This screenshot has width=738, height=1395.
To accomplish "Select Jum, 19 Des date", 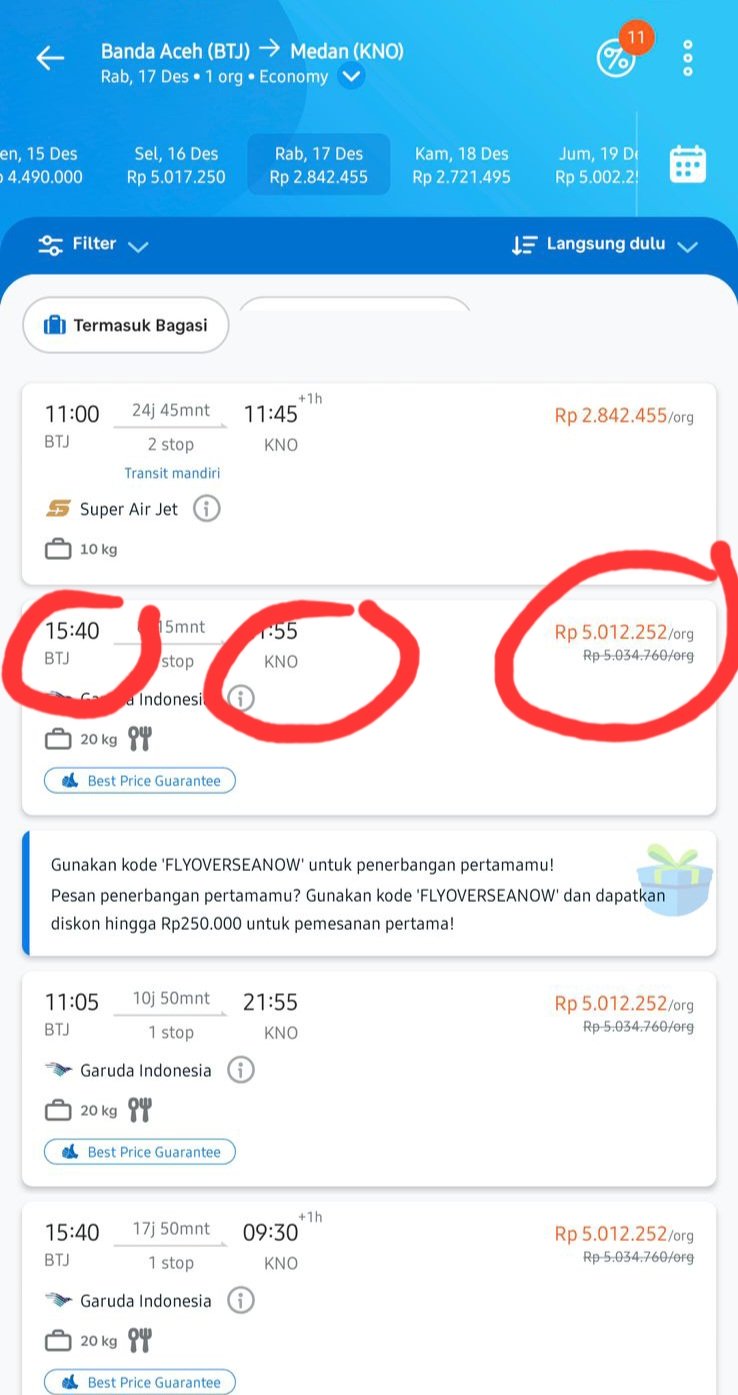I will coord(598,165).
